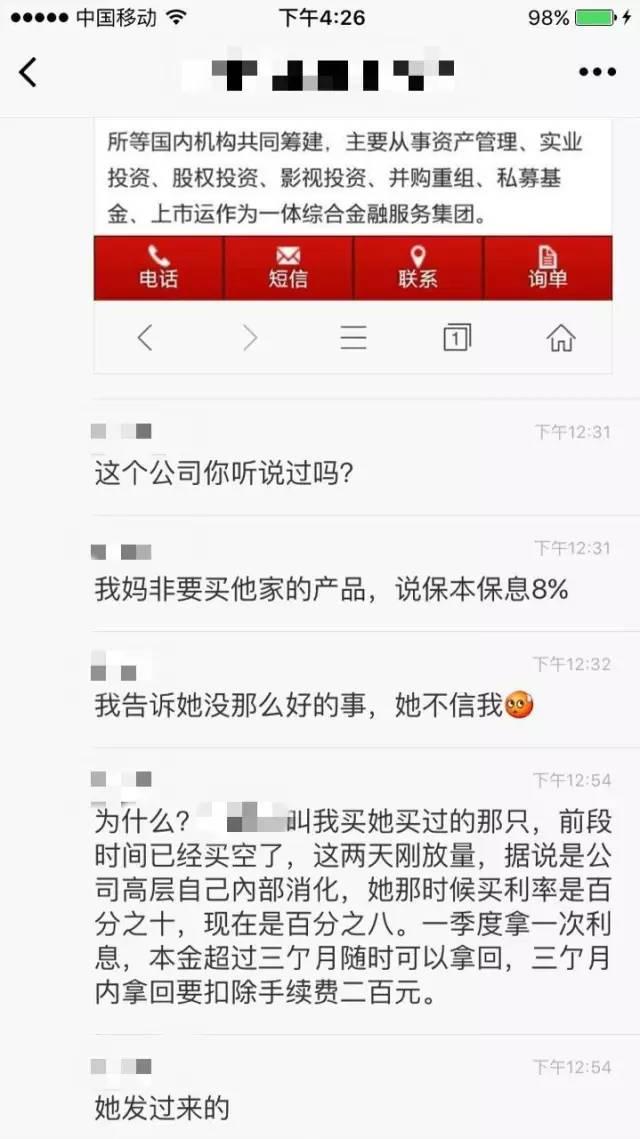Screen dimensions: 640x1139
Task: Go back using the top-left arrow
Action: pyautogui.click(x=28, y=72)
